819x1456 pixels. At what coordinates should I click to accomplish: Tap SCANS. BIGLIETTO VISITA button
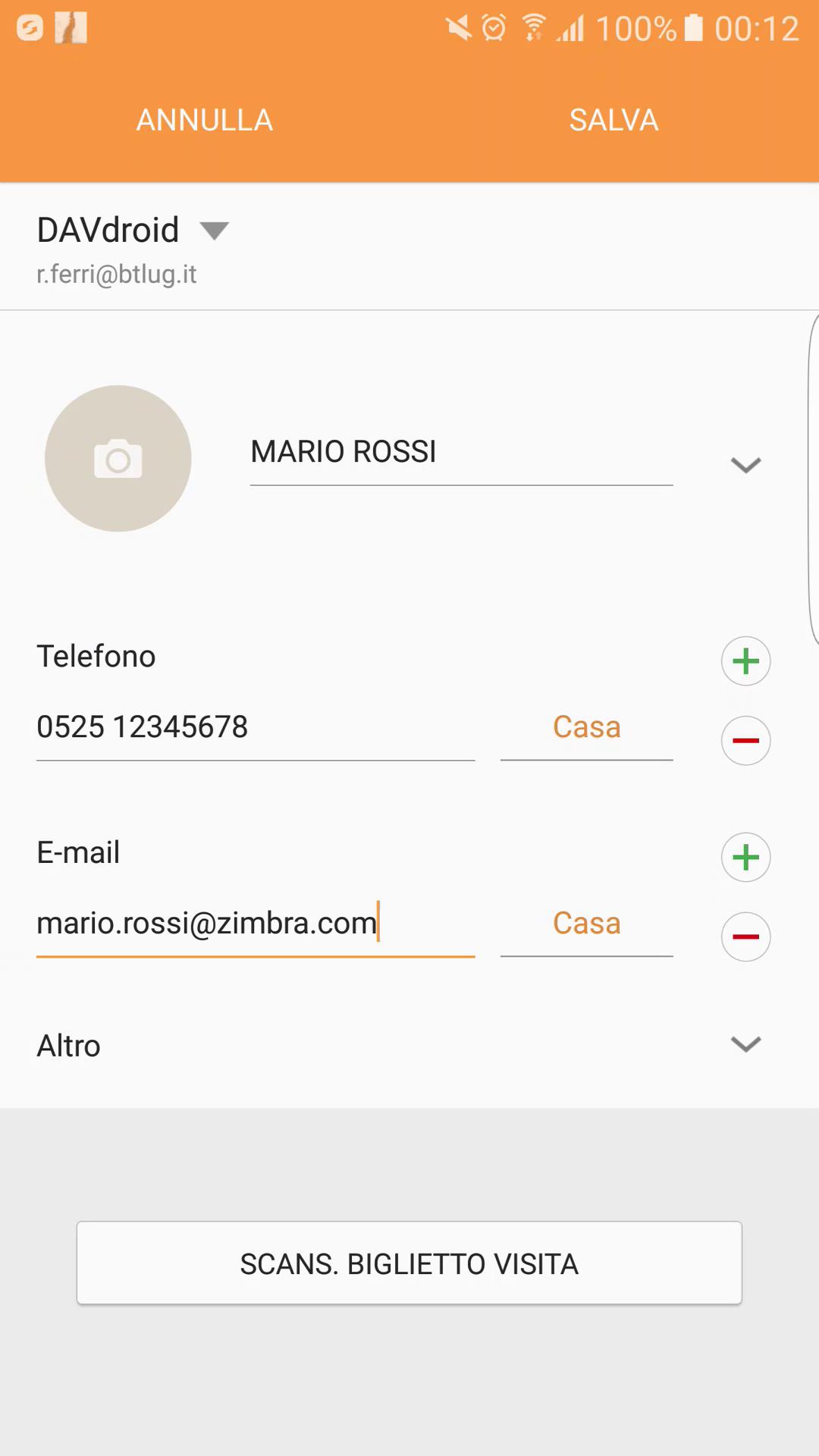[409, 1263]
